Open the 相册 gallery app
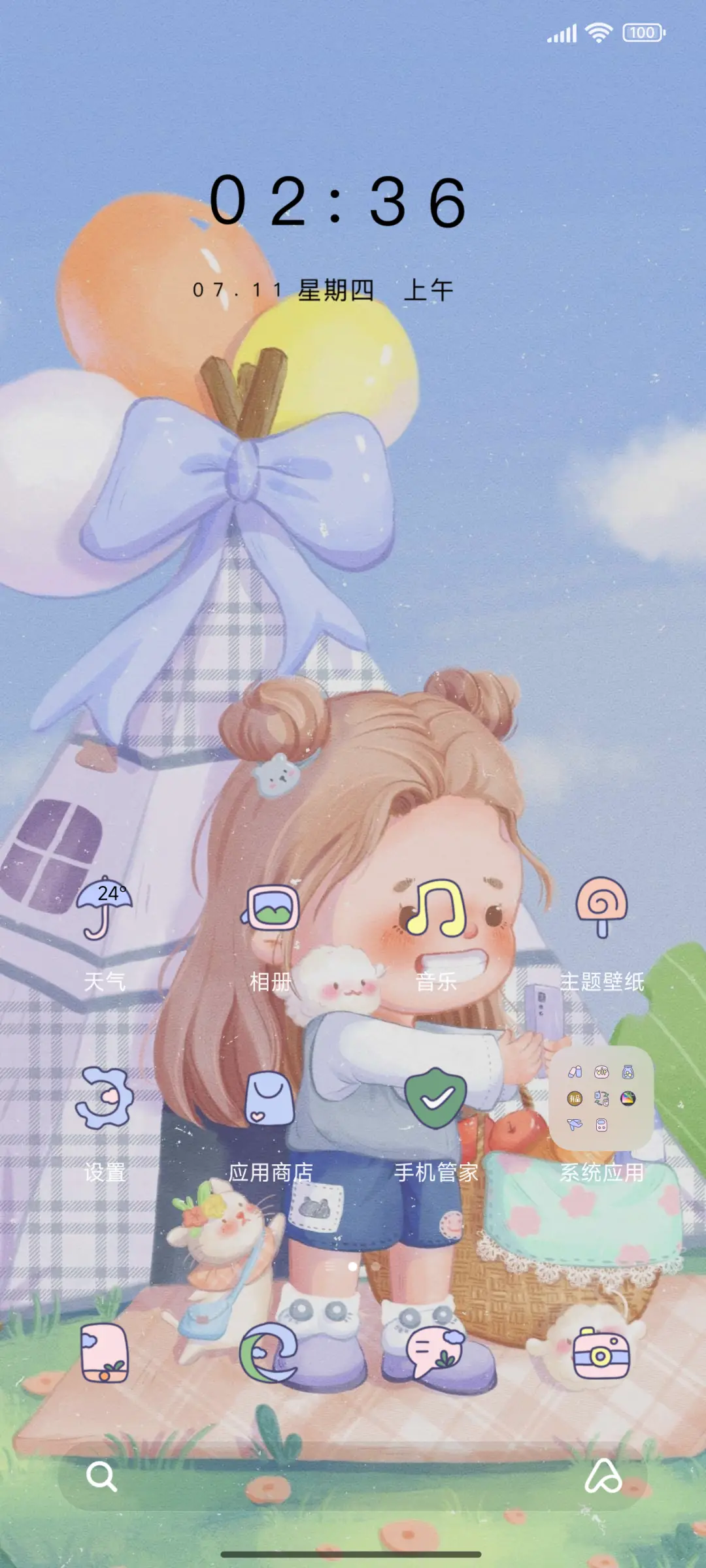The height and width of the screenshot is (1568, 706). [x=271, y=908]
